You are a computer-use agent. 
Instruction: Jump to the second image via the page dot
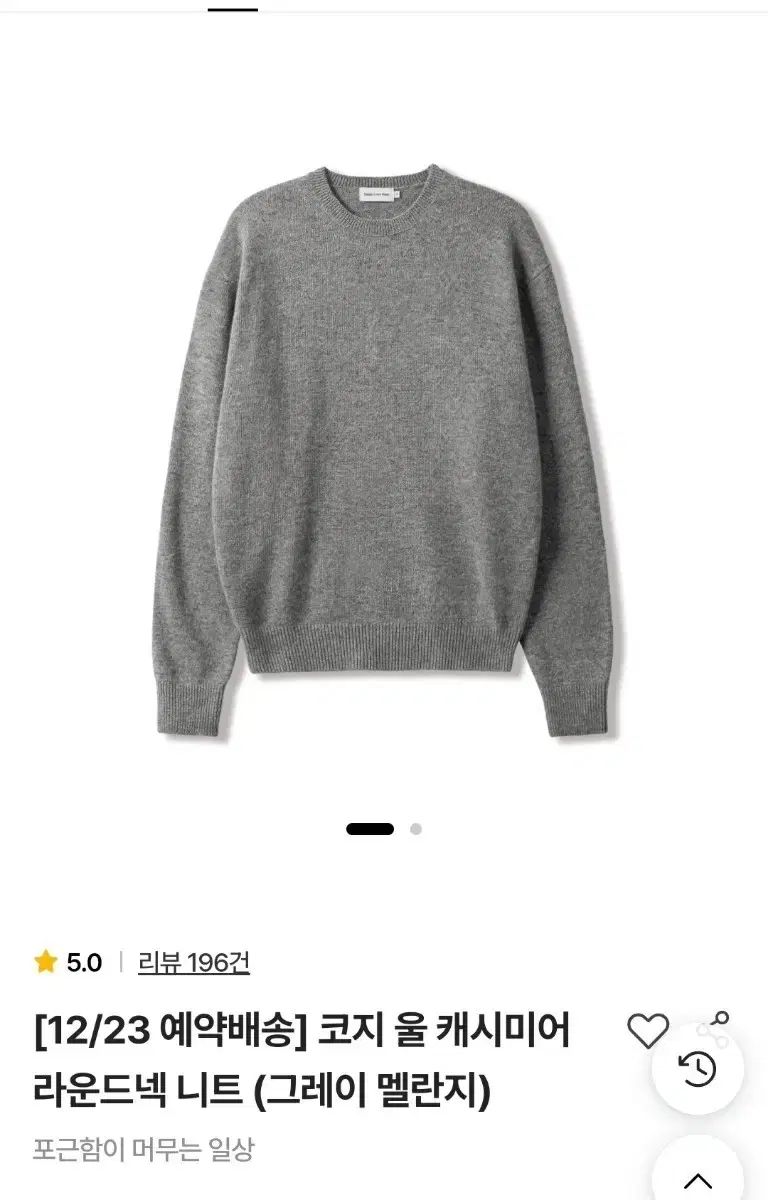[416, 829]
